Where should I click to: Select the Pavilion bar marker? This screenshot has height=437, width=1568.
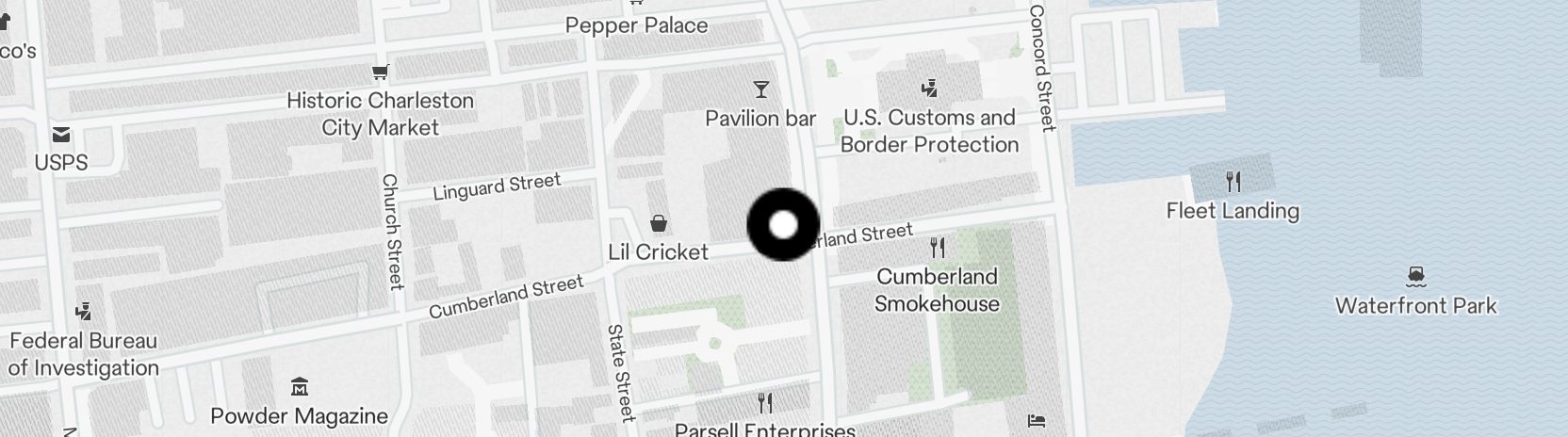coord(761,90)
